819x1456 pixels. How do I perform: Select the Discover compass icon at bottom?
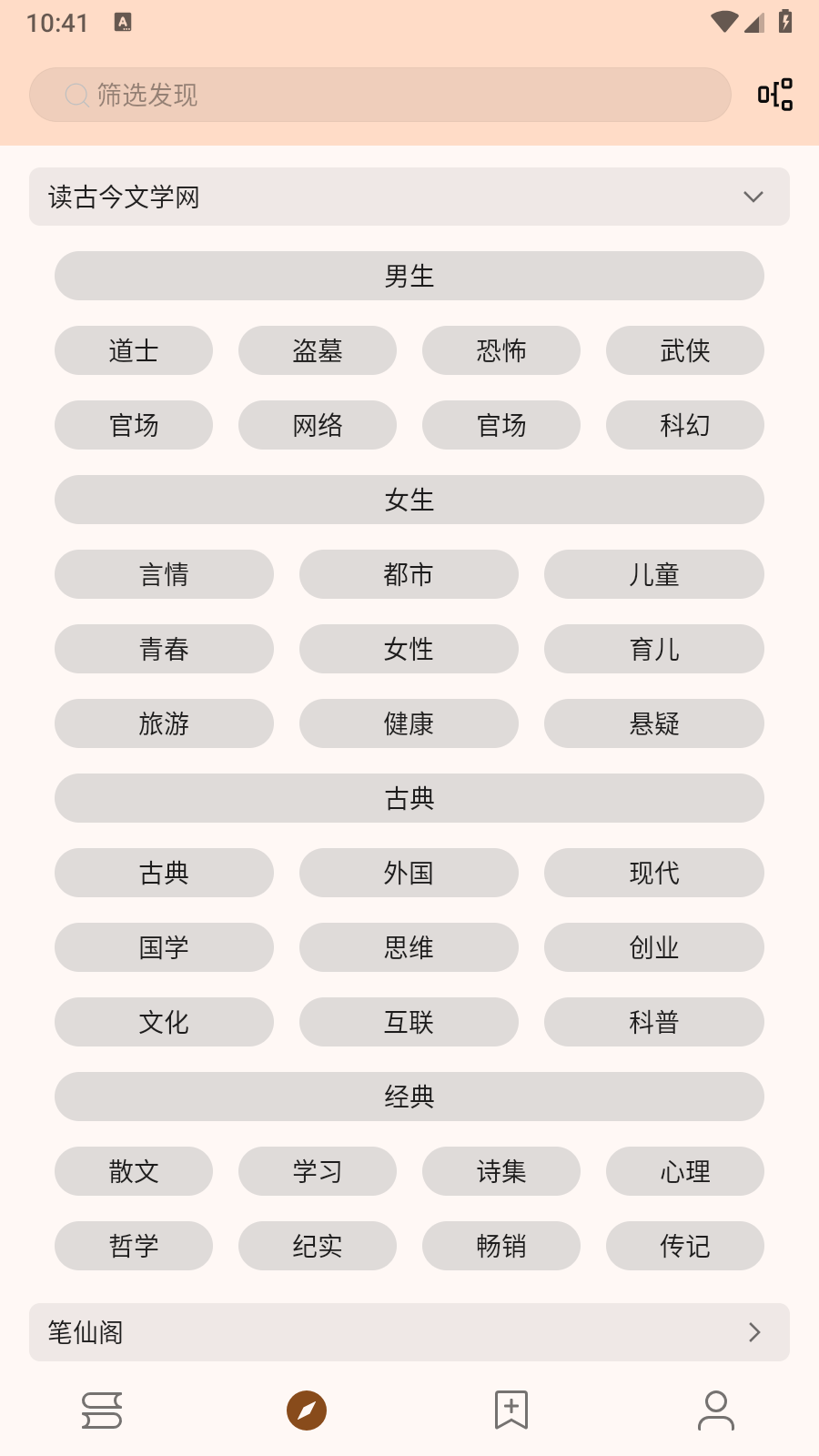click(x=306, y=1410)
